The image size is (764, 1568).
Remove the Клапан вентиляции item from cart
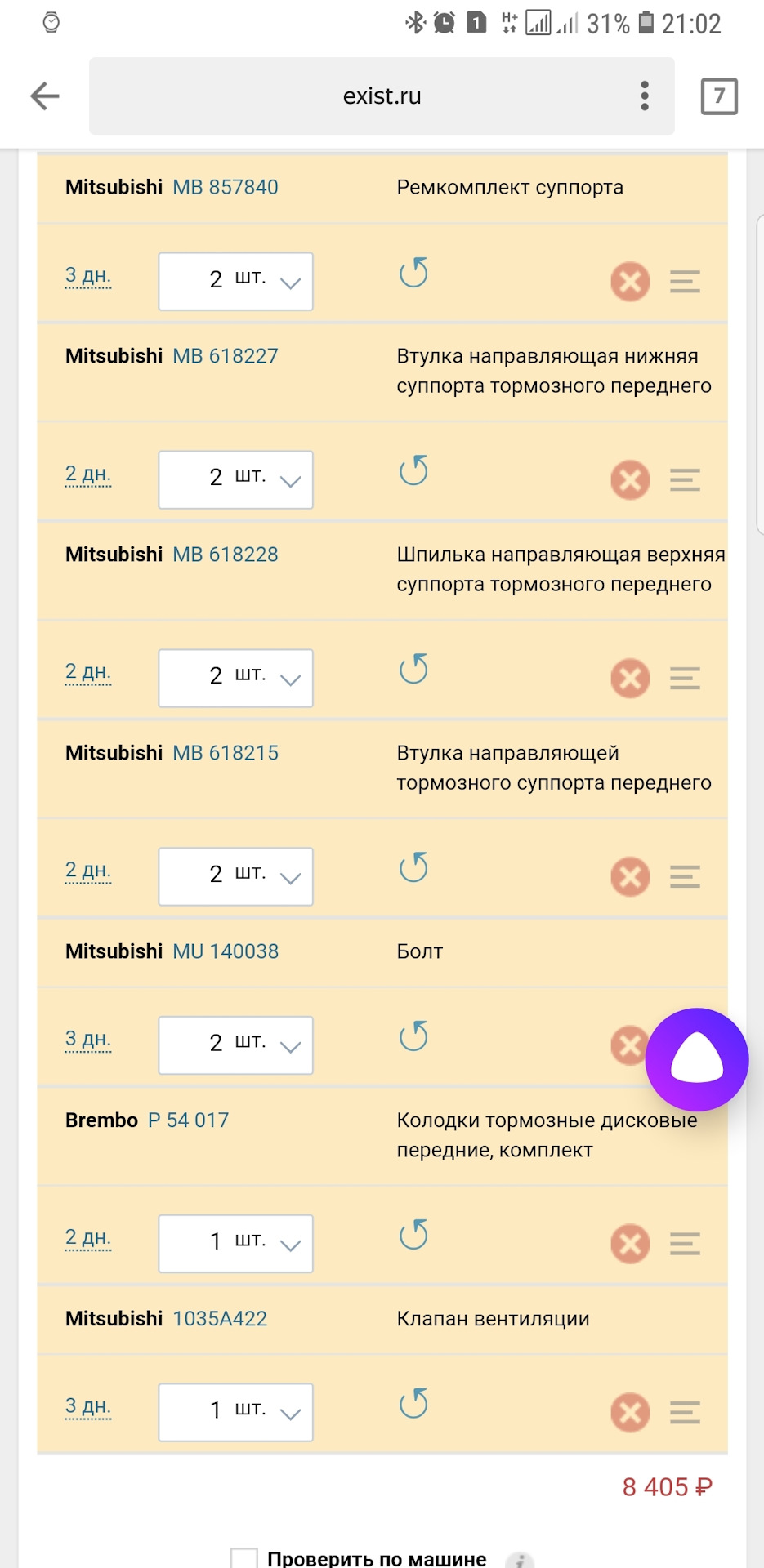pos(629,1412)
